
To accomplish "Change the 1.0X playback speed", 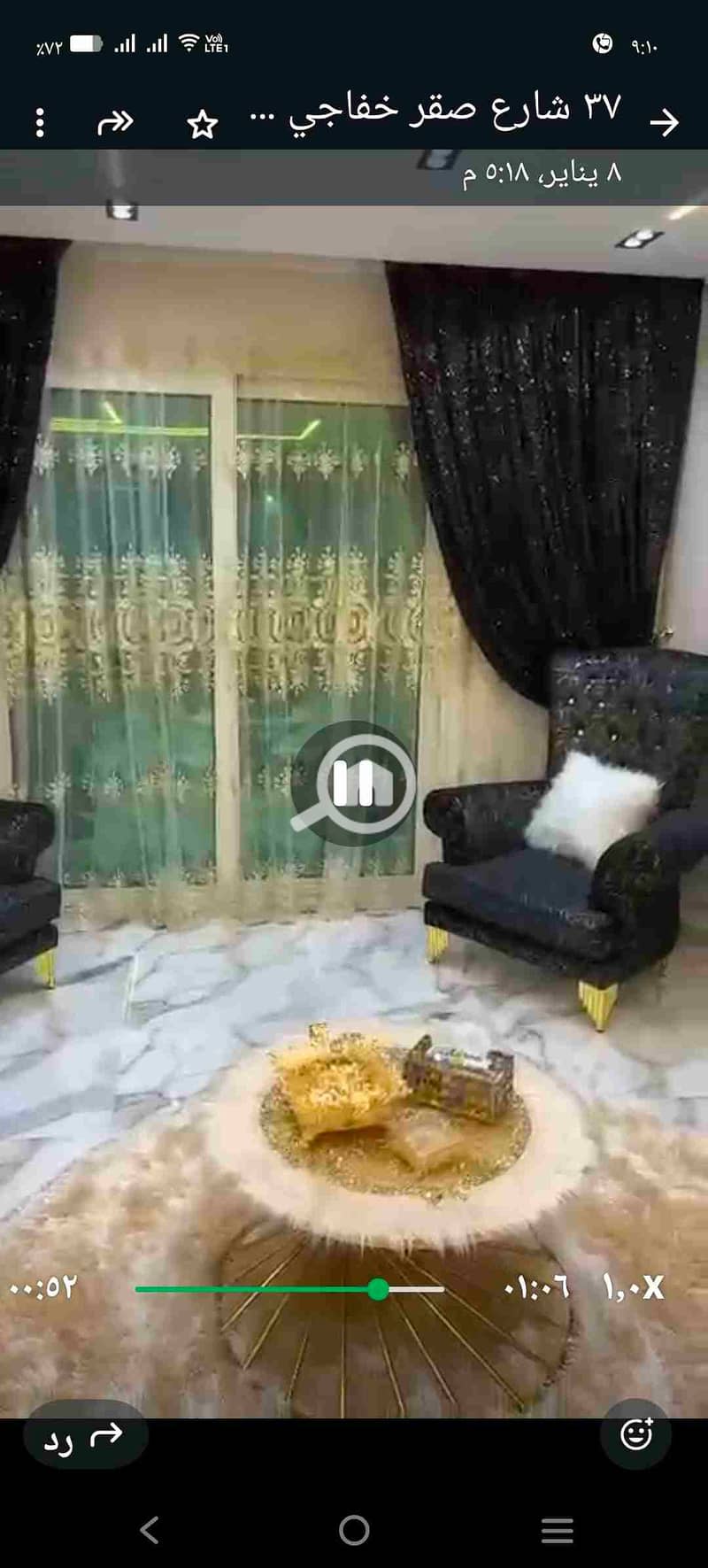I will pos(634,1287).
